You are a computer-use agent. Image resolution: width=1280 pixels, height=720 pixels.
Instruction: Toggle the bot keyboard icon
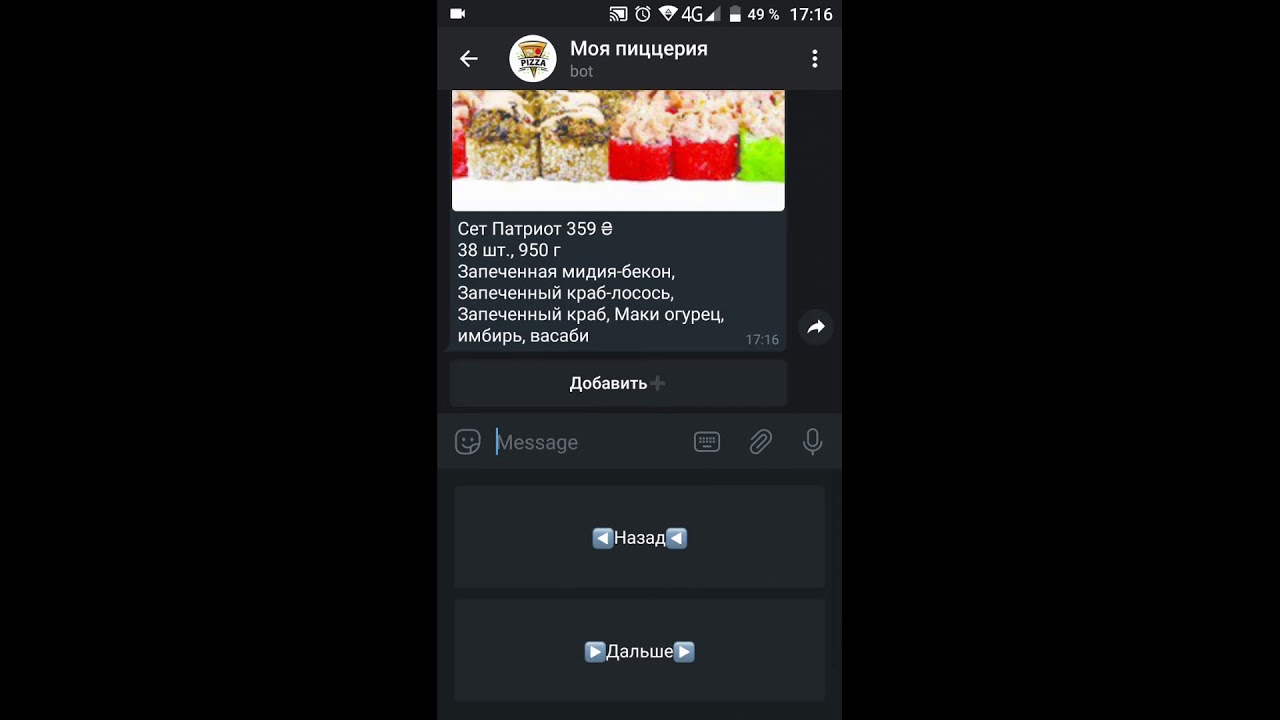click(x=707, y=442)
